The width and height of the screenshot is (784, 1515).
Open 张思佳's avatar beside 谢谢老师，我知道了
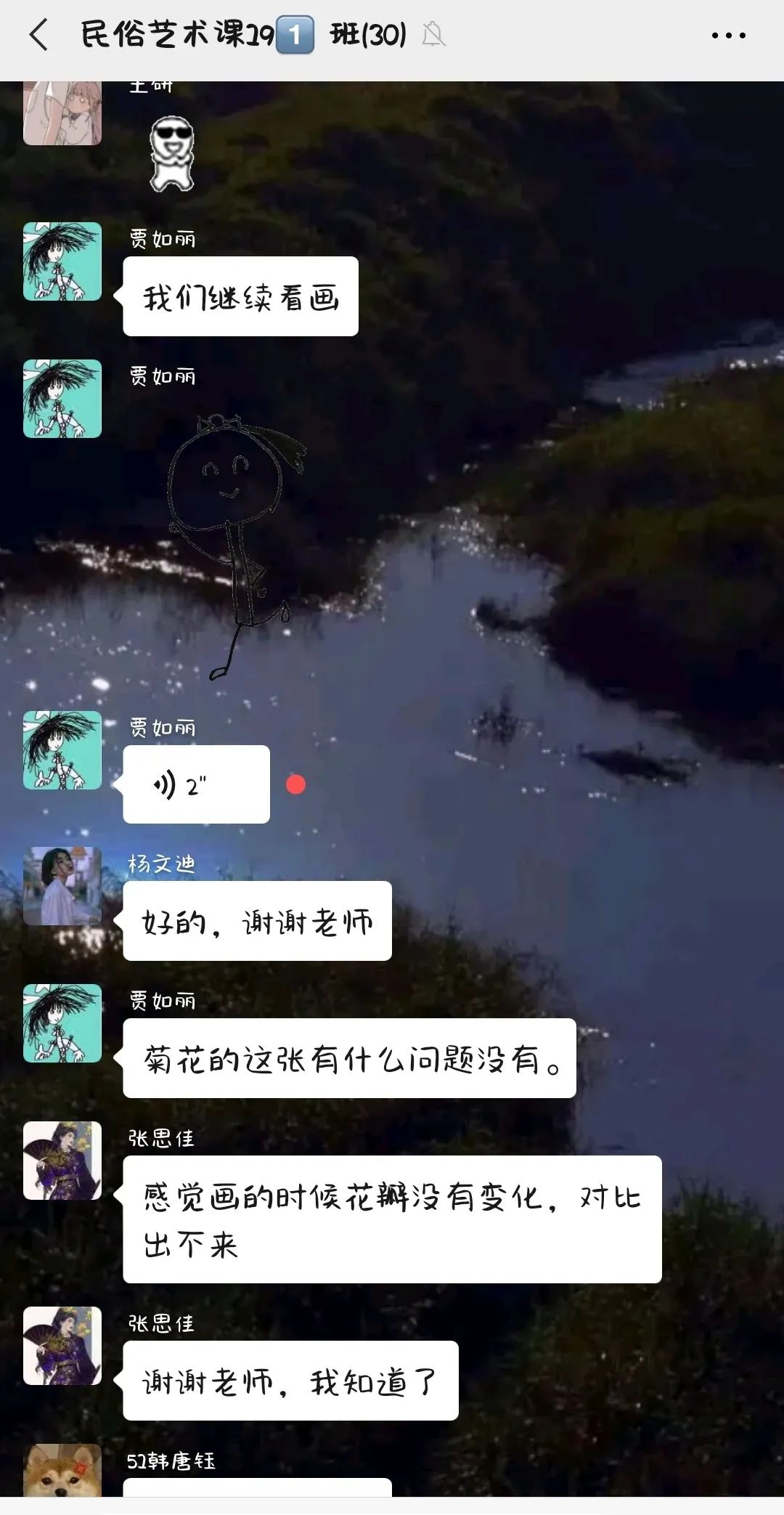point(62,1346)
